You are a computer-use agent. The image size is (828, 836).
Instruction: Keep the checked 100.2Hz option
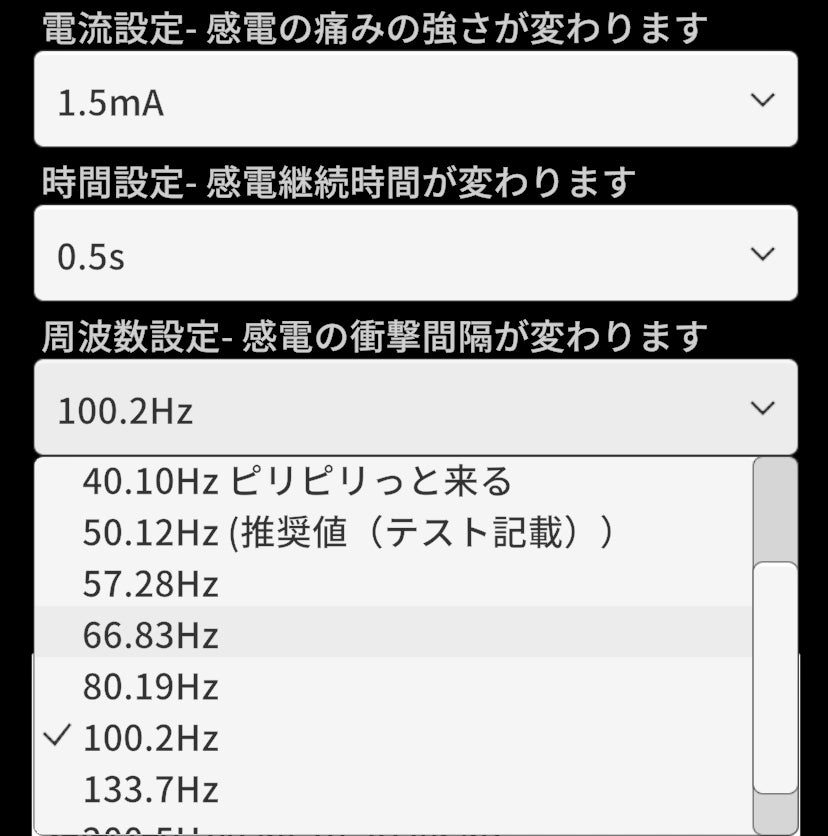point(150,738)
